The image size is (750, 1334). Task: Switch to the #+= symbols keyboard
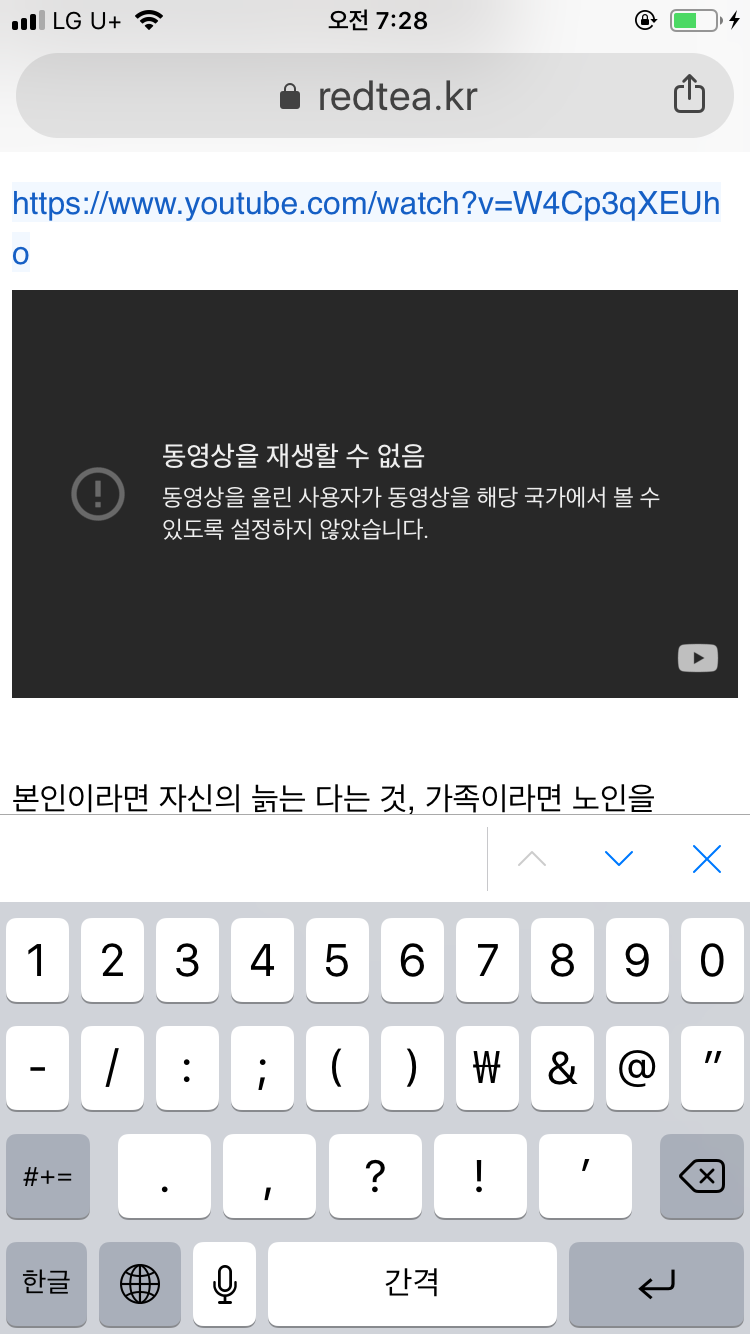tap(47, 1176)
